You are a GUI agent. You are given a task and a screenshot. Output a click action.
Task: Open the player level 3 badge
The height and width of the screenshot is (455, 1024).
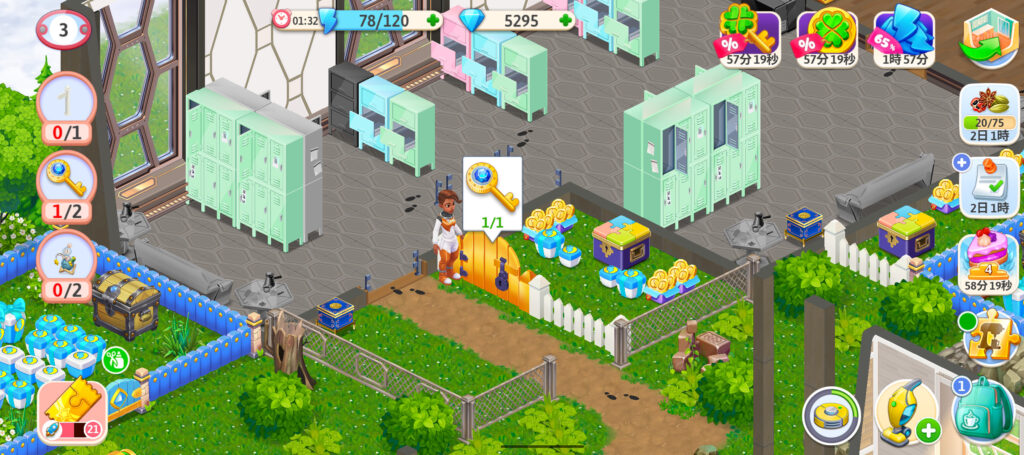(63, 29)
